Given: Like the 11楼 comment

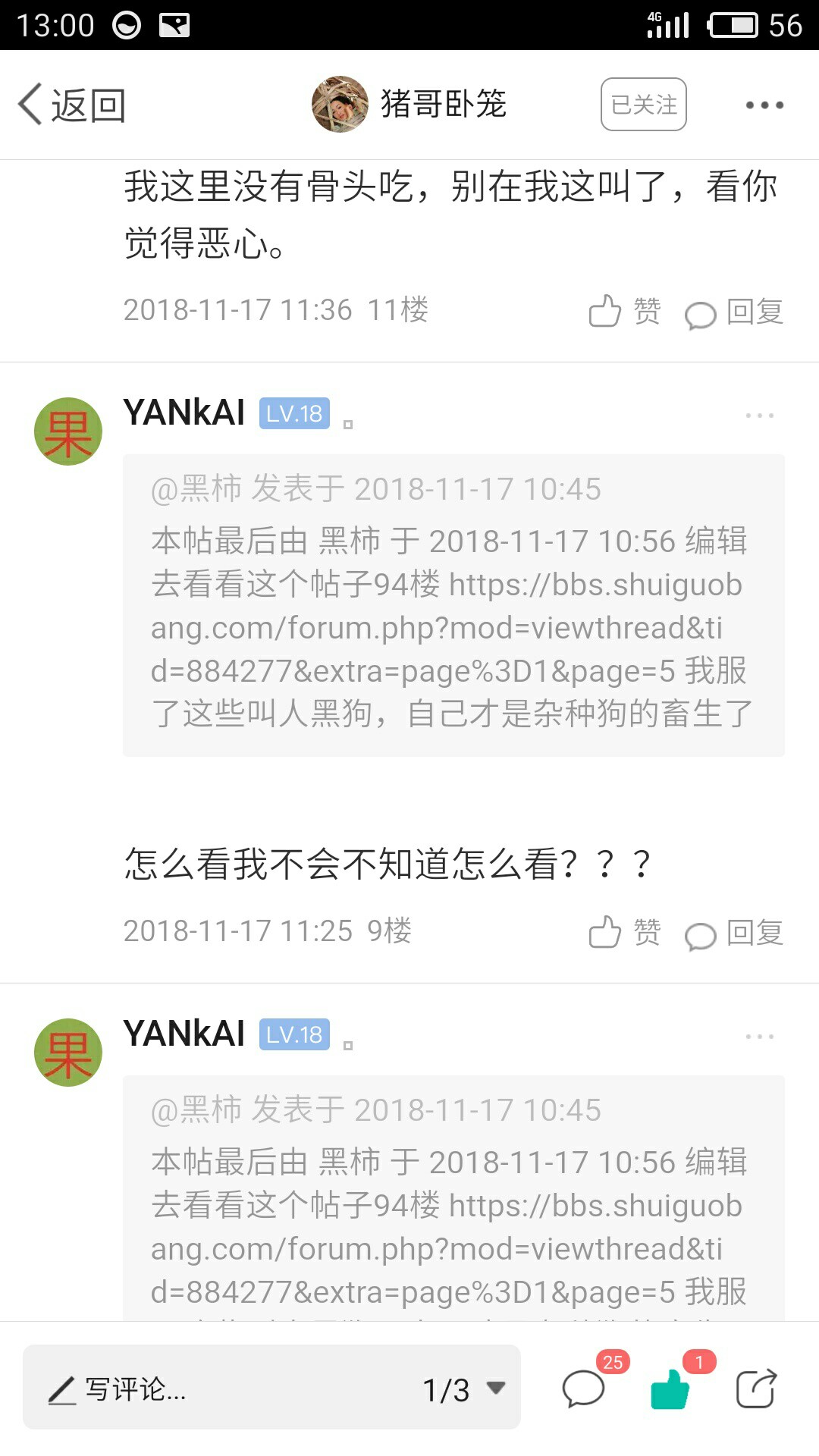Looking at the screenshot, I should (623, 311).
